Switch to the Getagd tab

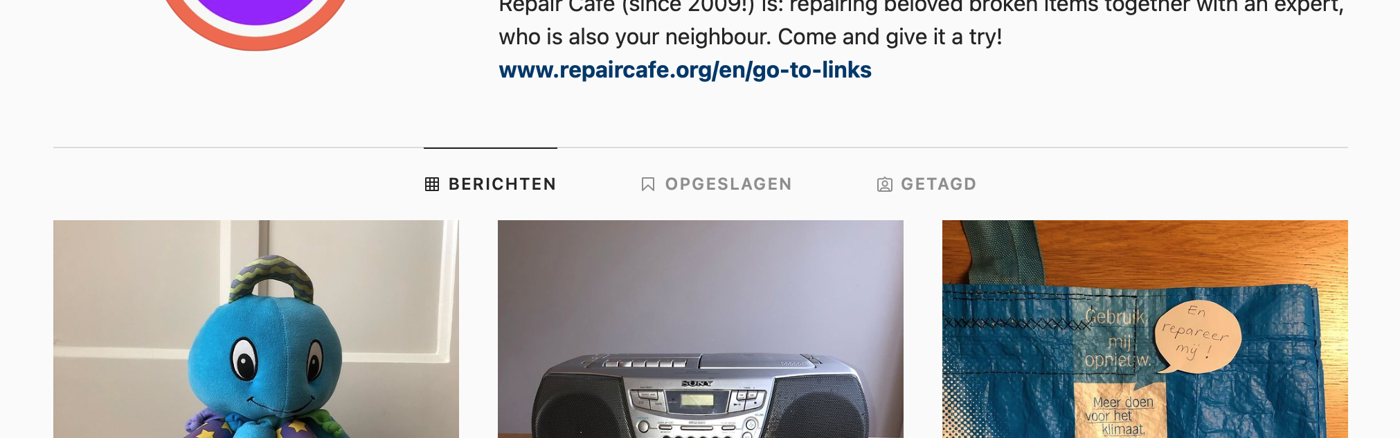click(x=926, y=184)
